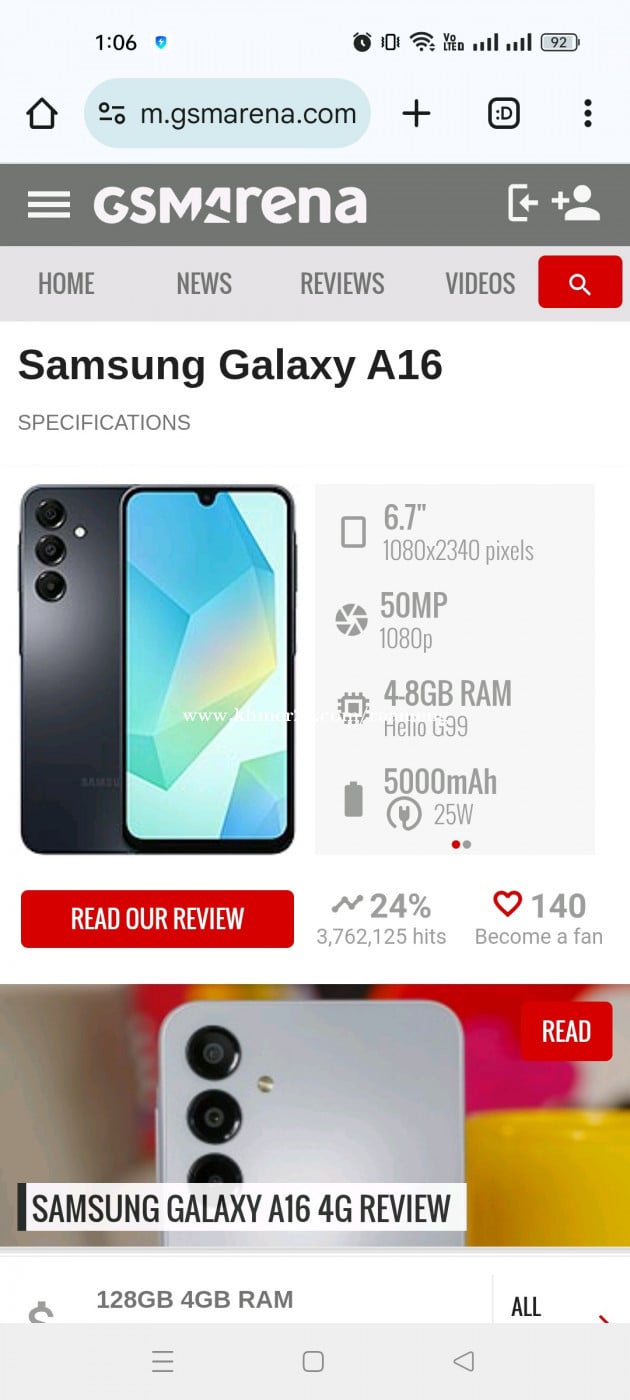
Task: Open the browser home page
Action: 42,114
